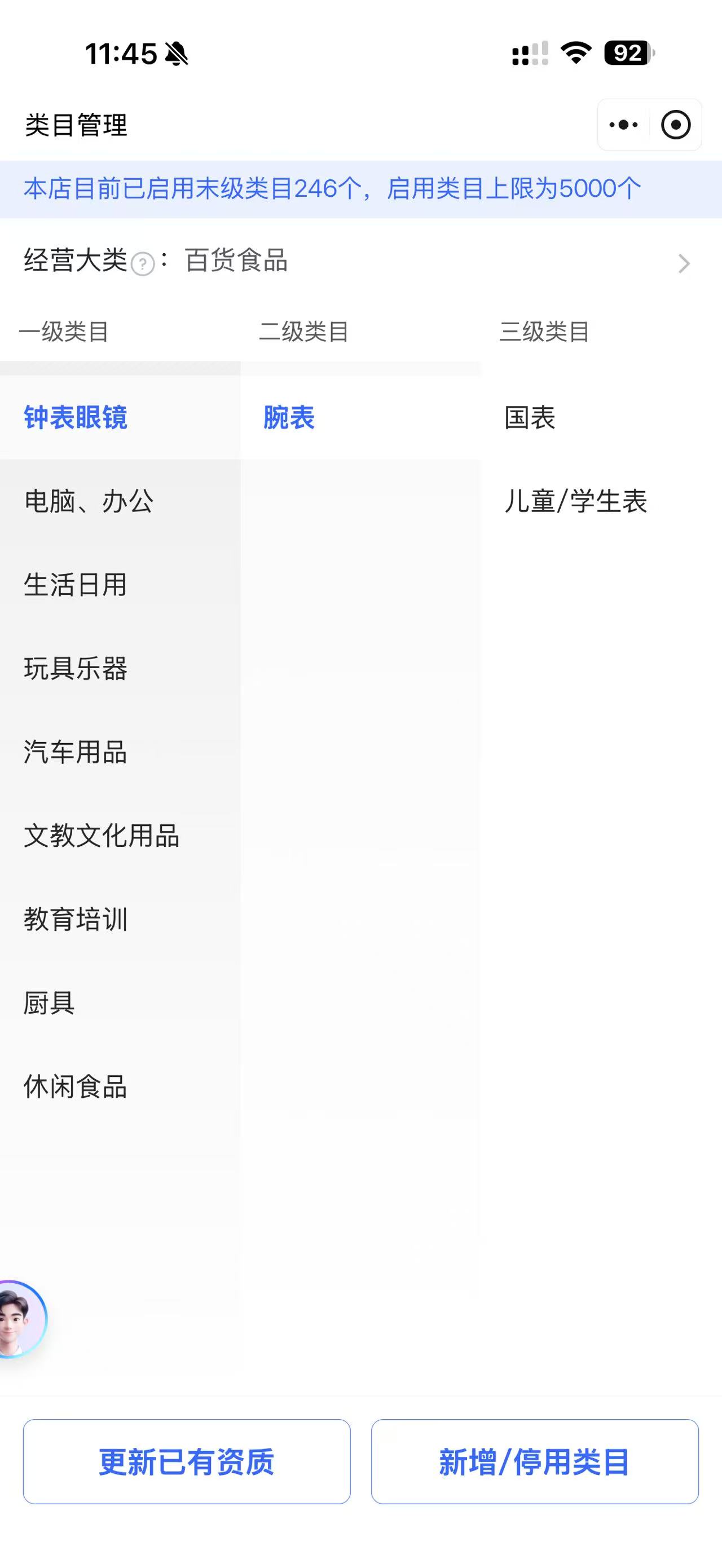Select 钟表眼镜 first-level category
Screen dimensions: 722x1568
click(x=76, y=418)
